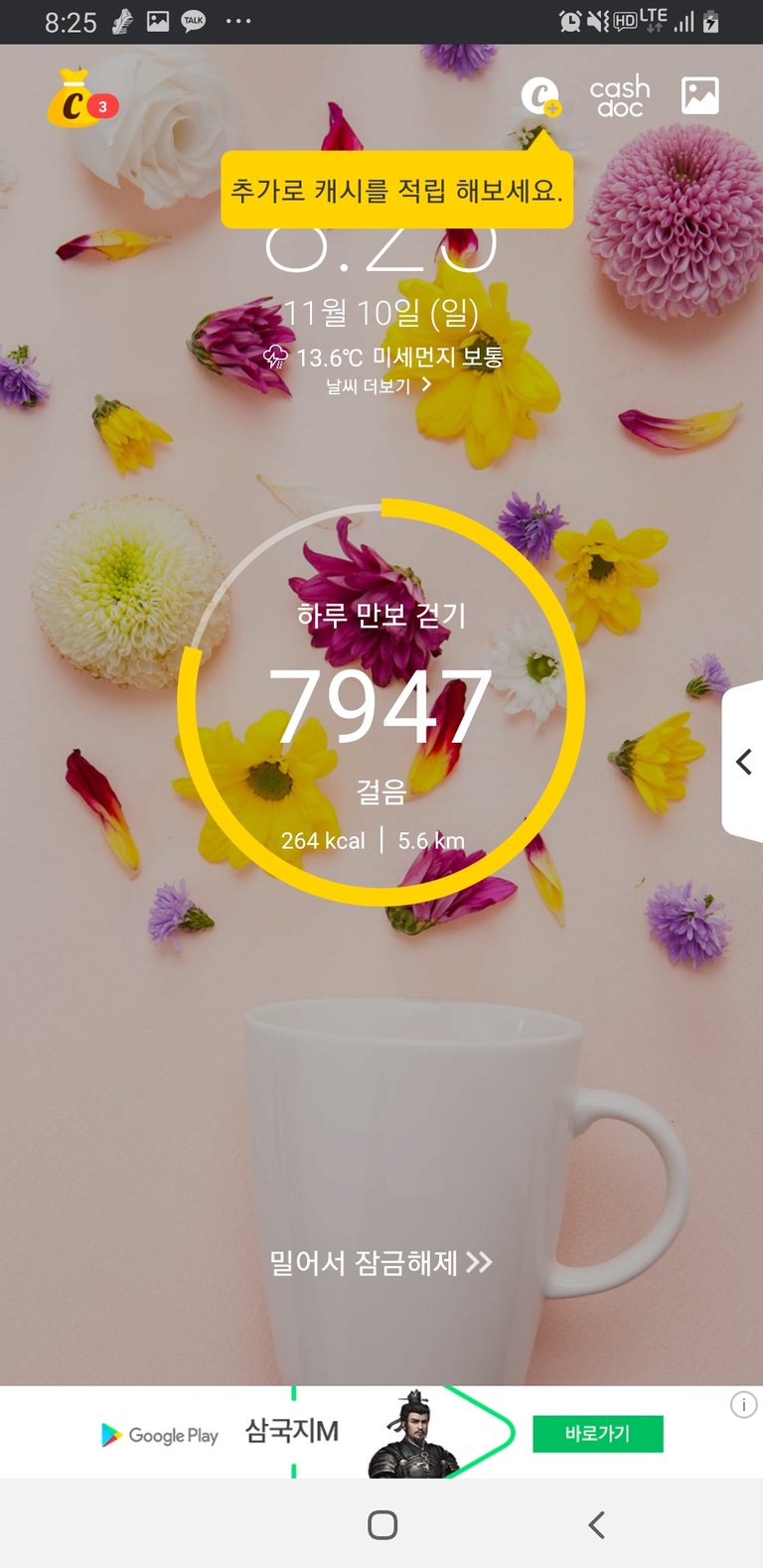The height and width of the screenshot is (1568, 763).
Task: Navigate back with the system back button
Action: coord(596,1525)
